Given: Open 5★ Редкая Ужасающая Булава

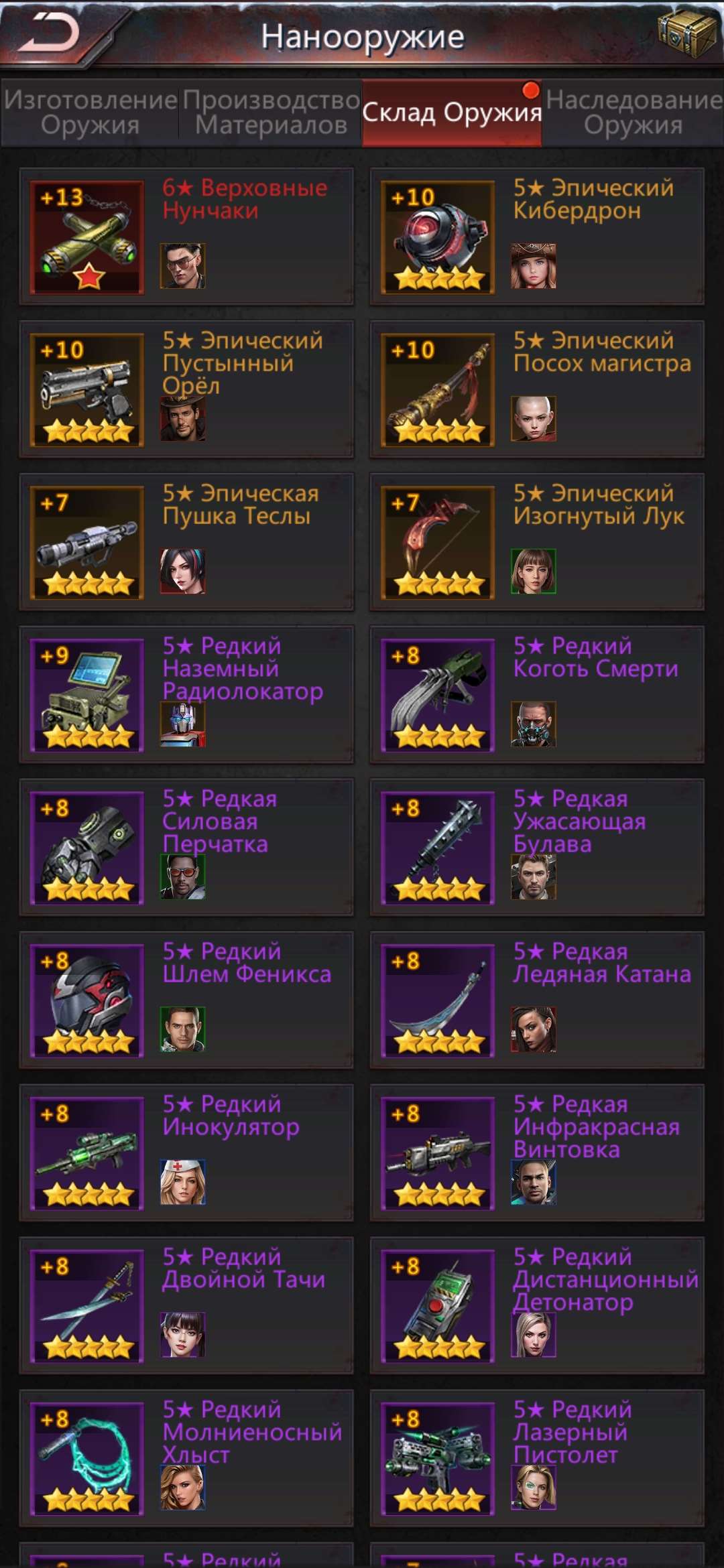Looking at the screenshot, I should 537,848.
